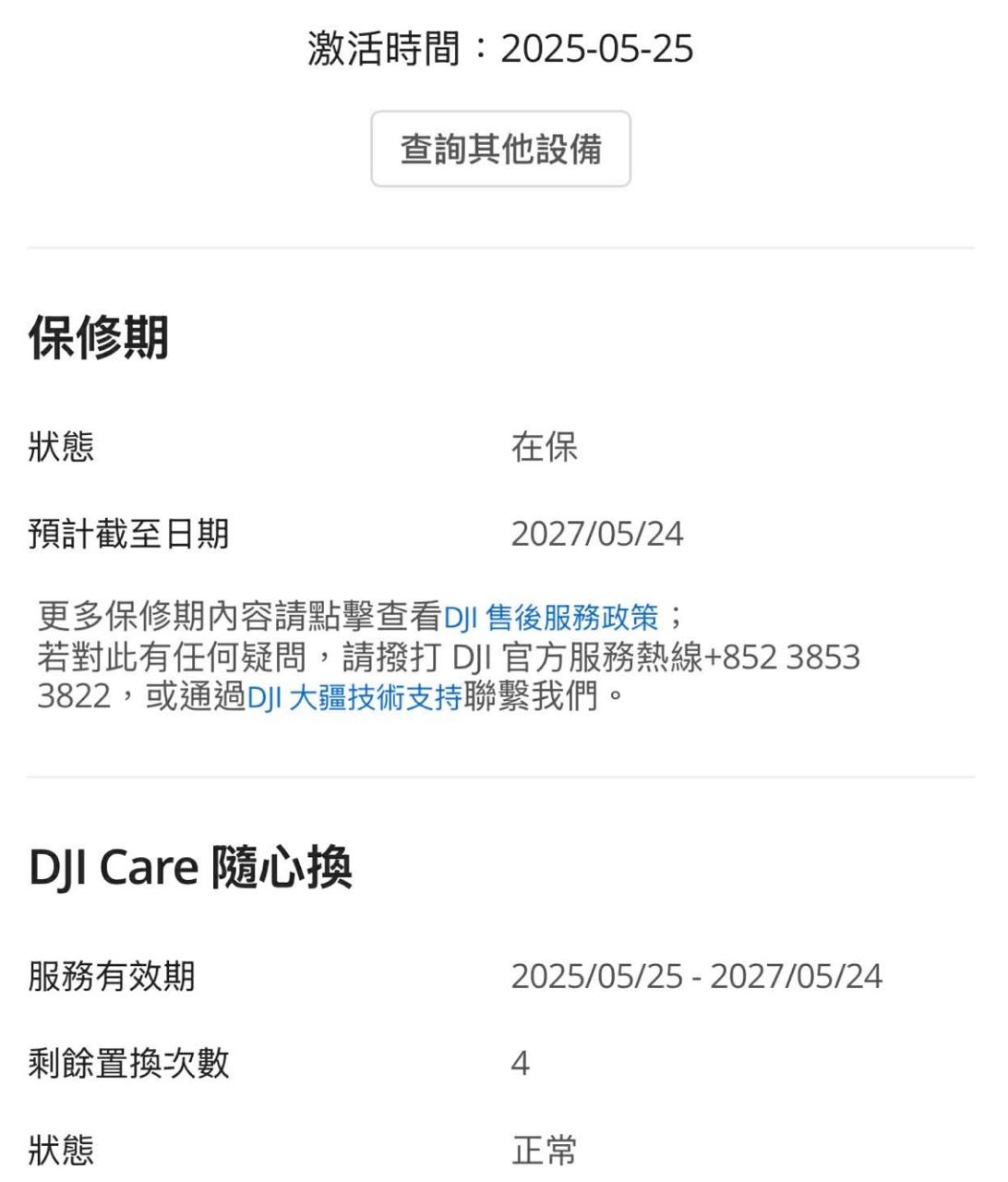Tap the 查詢其他設備 button
1008x1182 pixels.
coord(500,149)
